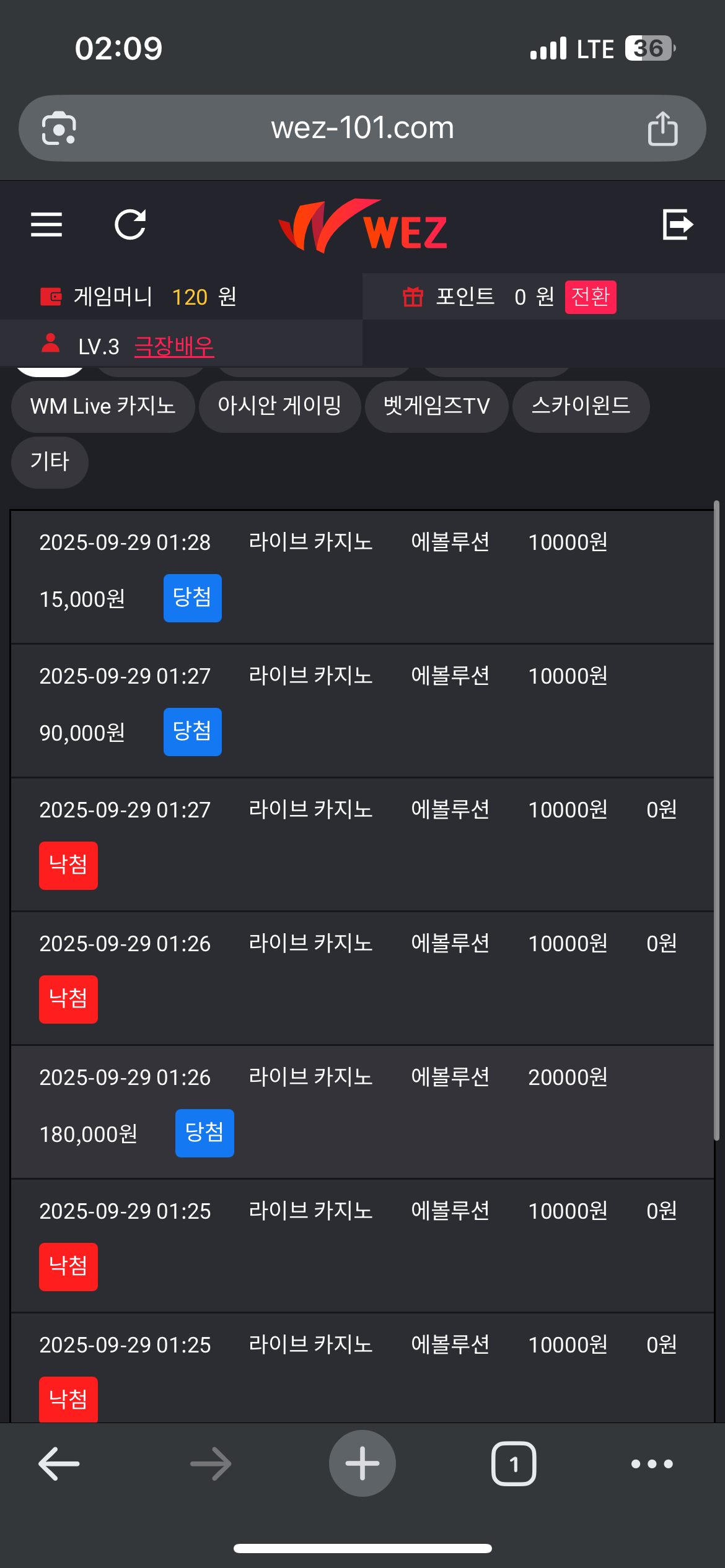Share the page from address bar
Screen dimensions: 725x1568
click(662, 128)
